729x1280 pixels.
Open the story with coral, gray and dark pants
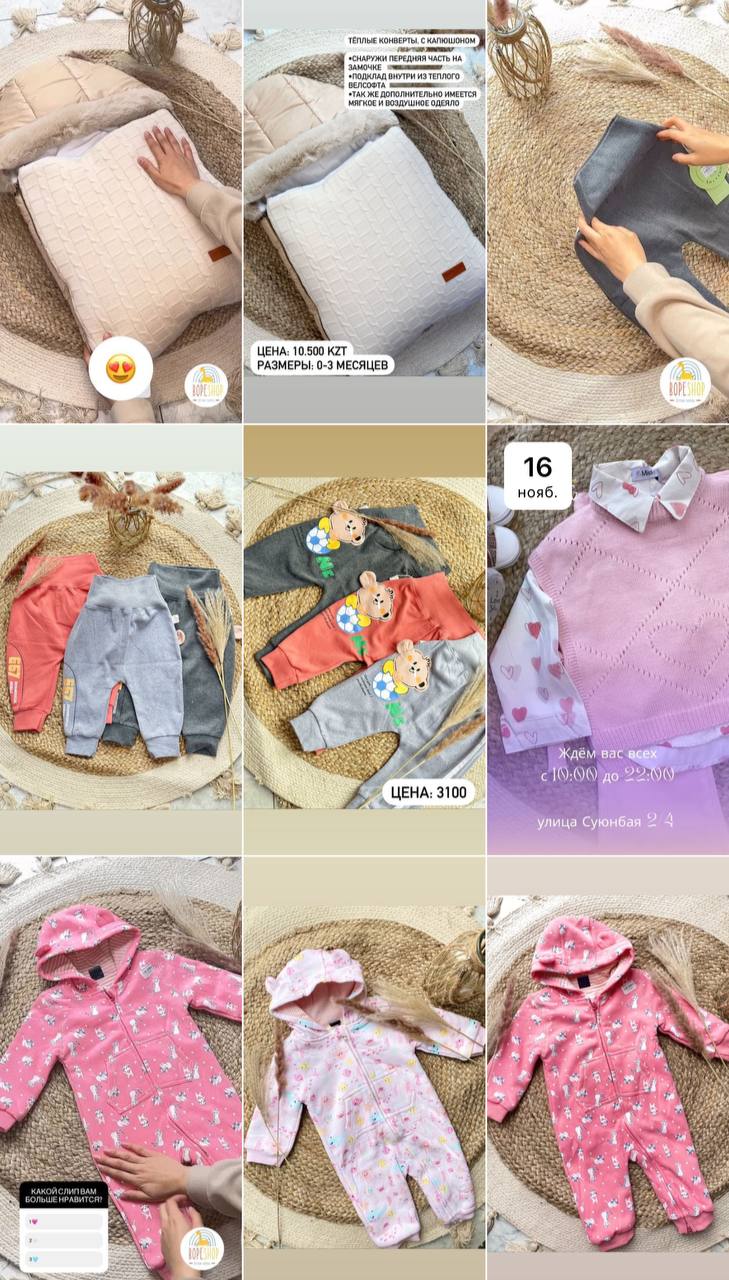pos(120,640)
